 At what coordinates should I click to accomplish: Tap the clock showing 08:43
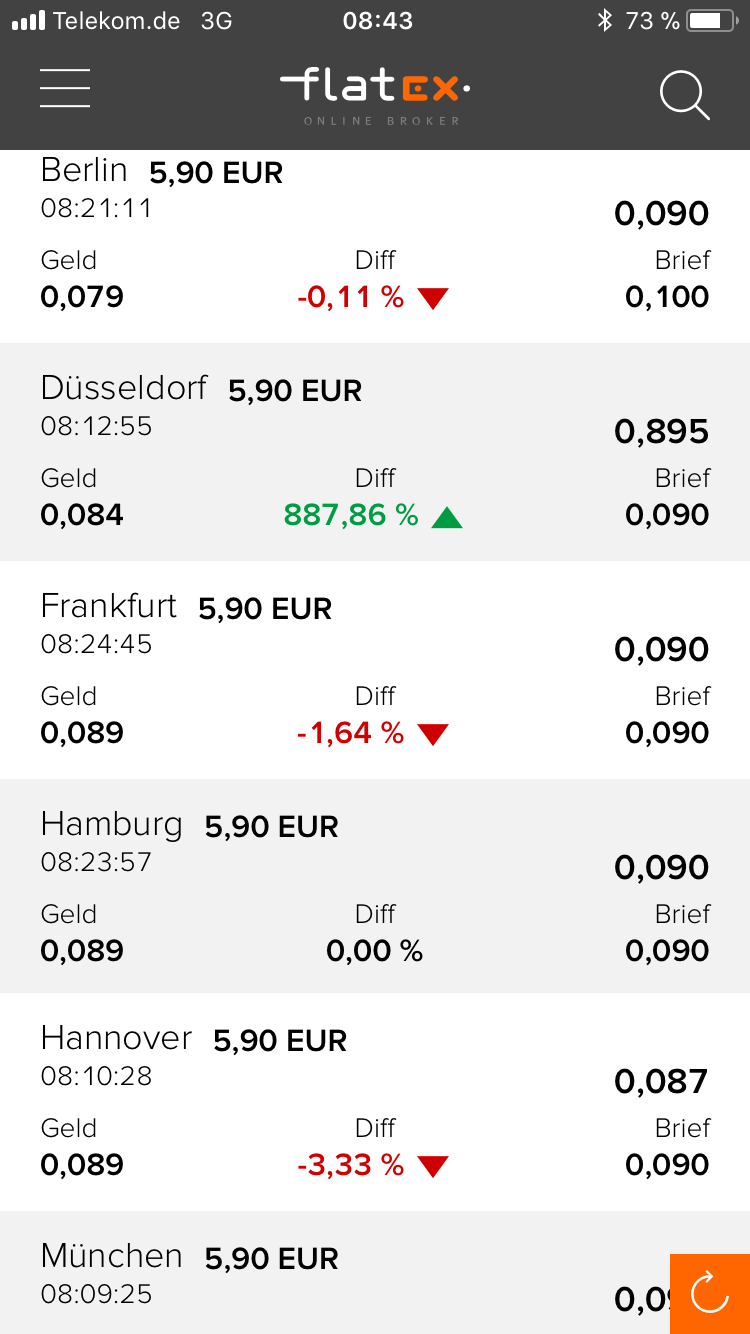tap(377, 19)
